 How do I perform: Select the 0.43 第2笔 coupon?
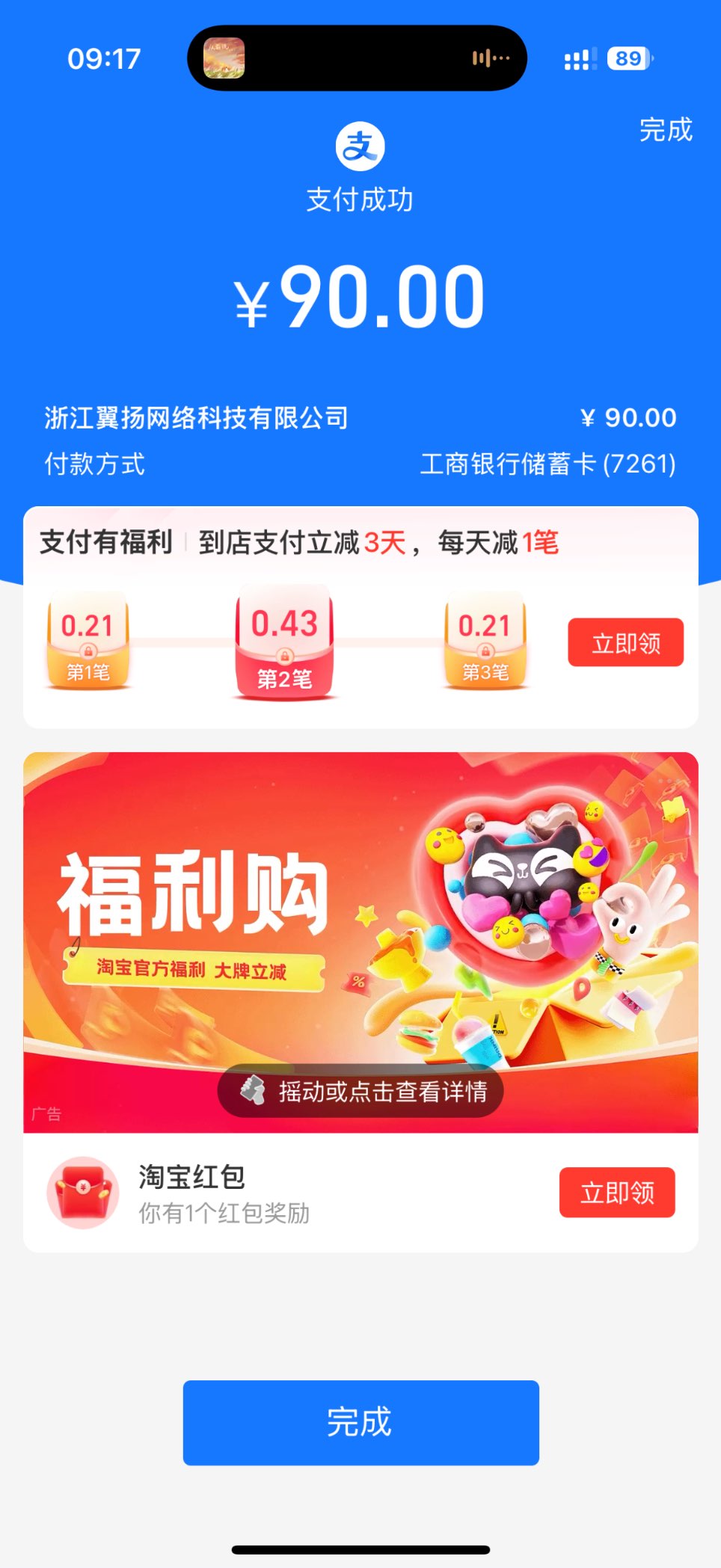tap(284, 643)
